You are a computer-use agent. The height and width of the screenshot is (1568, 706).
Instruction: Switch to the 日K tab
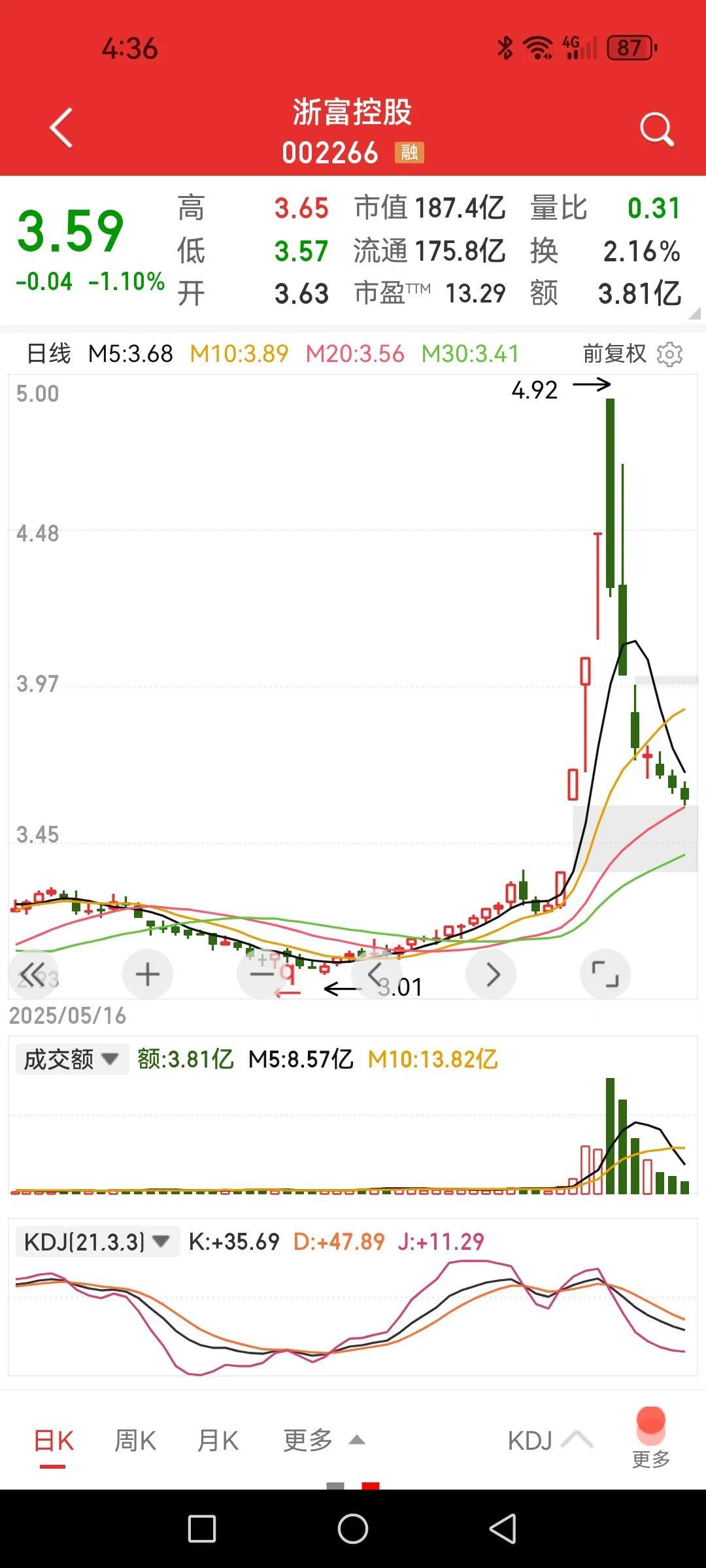pyautogui.click(x=54, y=1441)
